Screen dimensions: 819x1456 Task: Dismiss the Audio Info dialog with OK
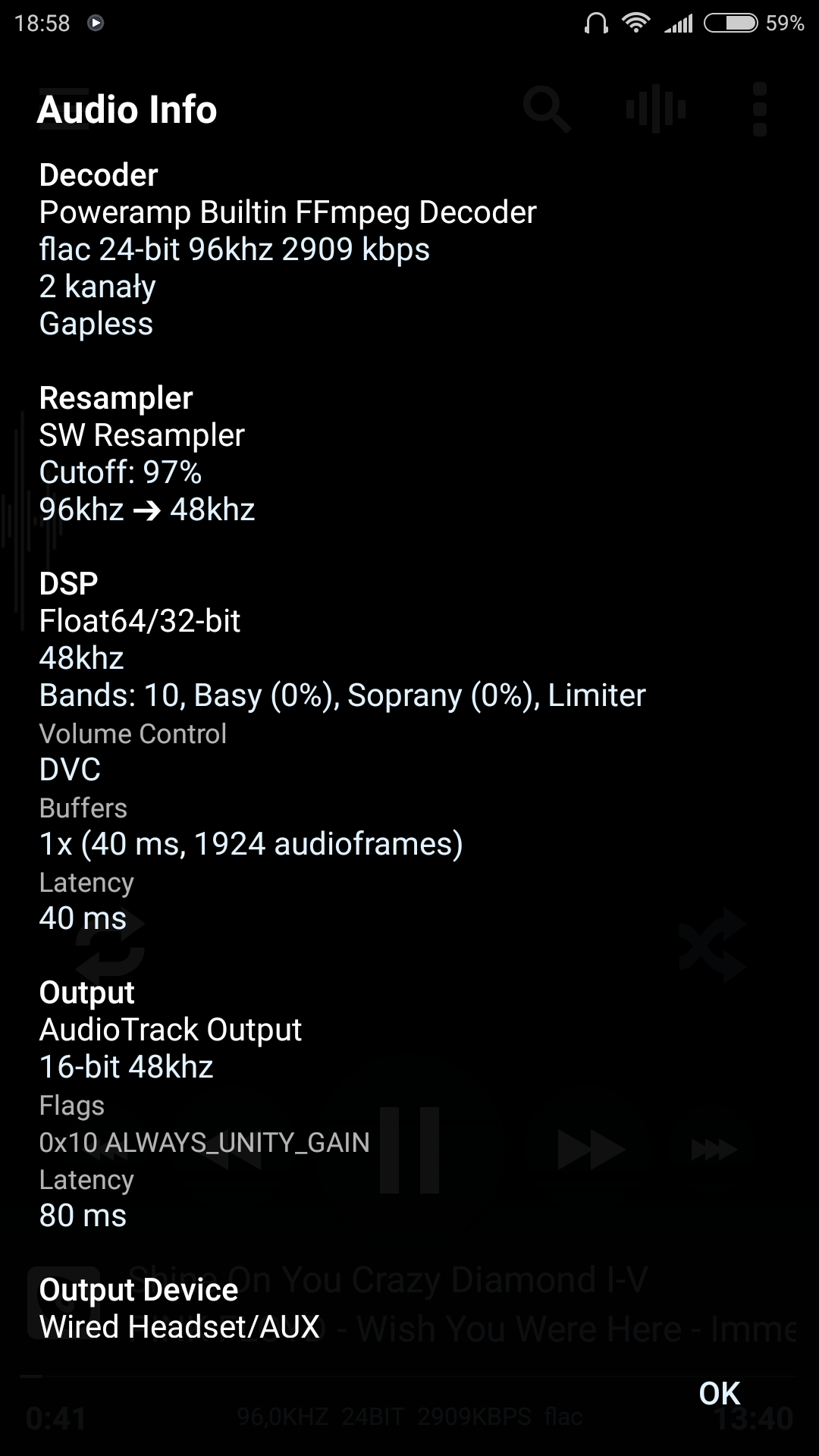(719, 1393)
